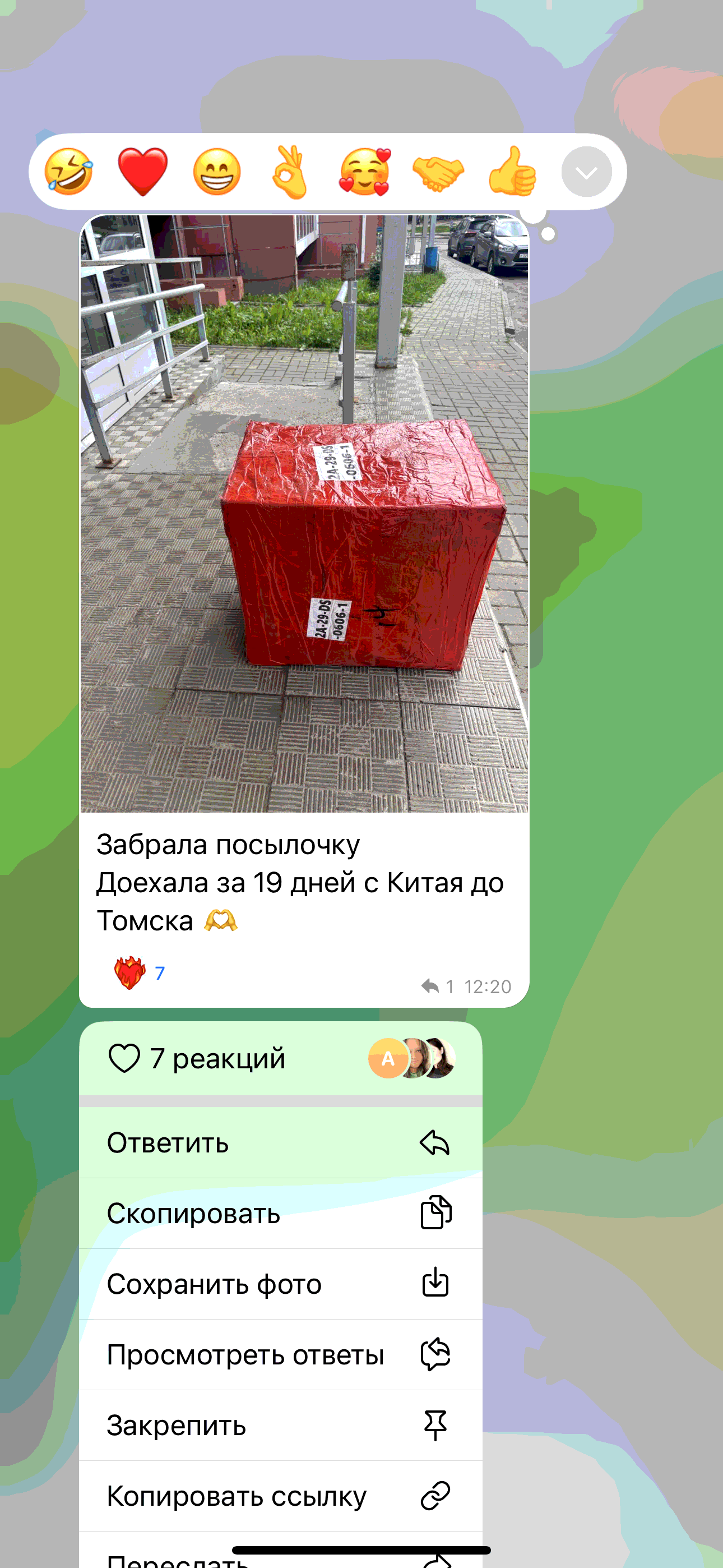Choose Просмотреть ответы in the menu
723x1568 pixels.
tap(246, 1354)
